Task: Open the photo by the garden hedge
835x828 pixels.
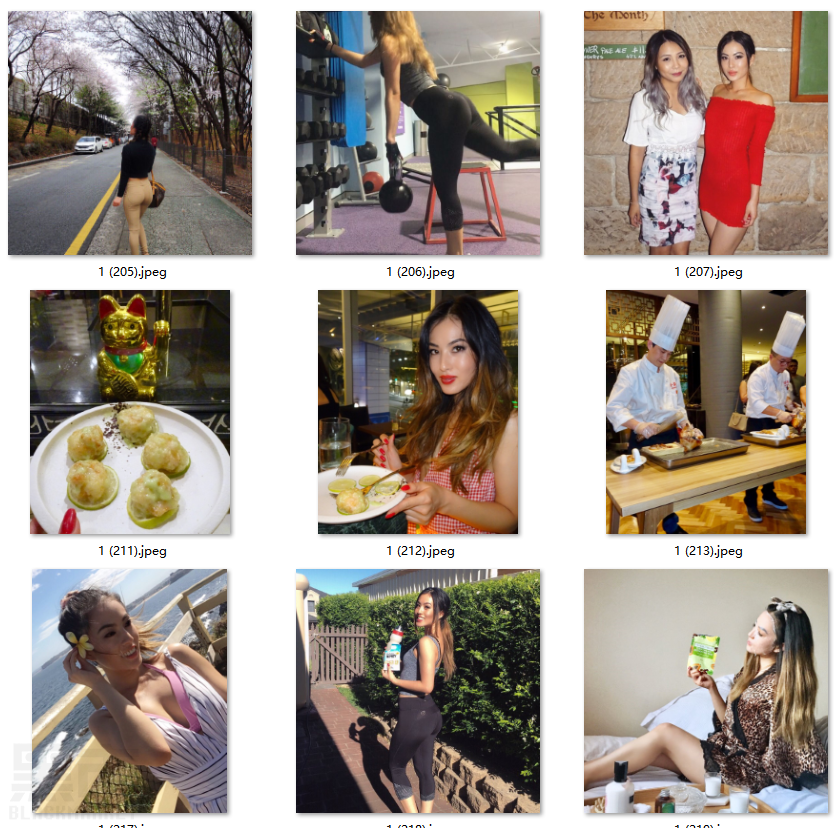Action: point(418,691)
